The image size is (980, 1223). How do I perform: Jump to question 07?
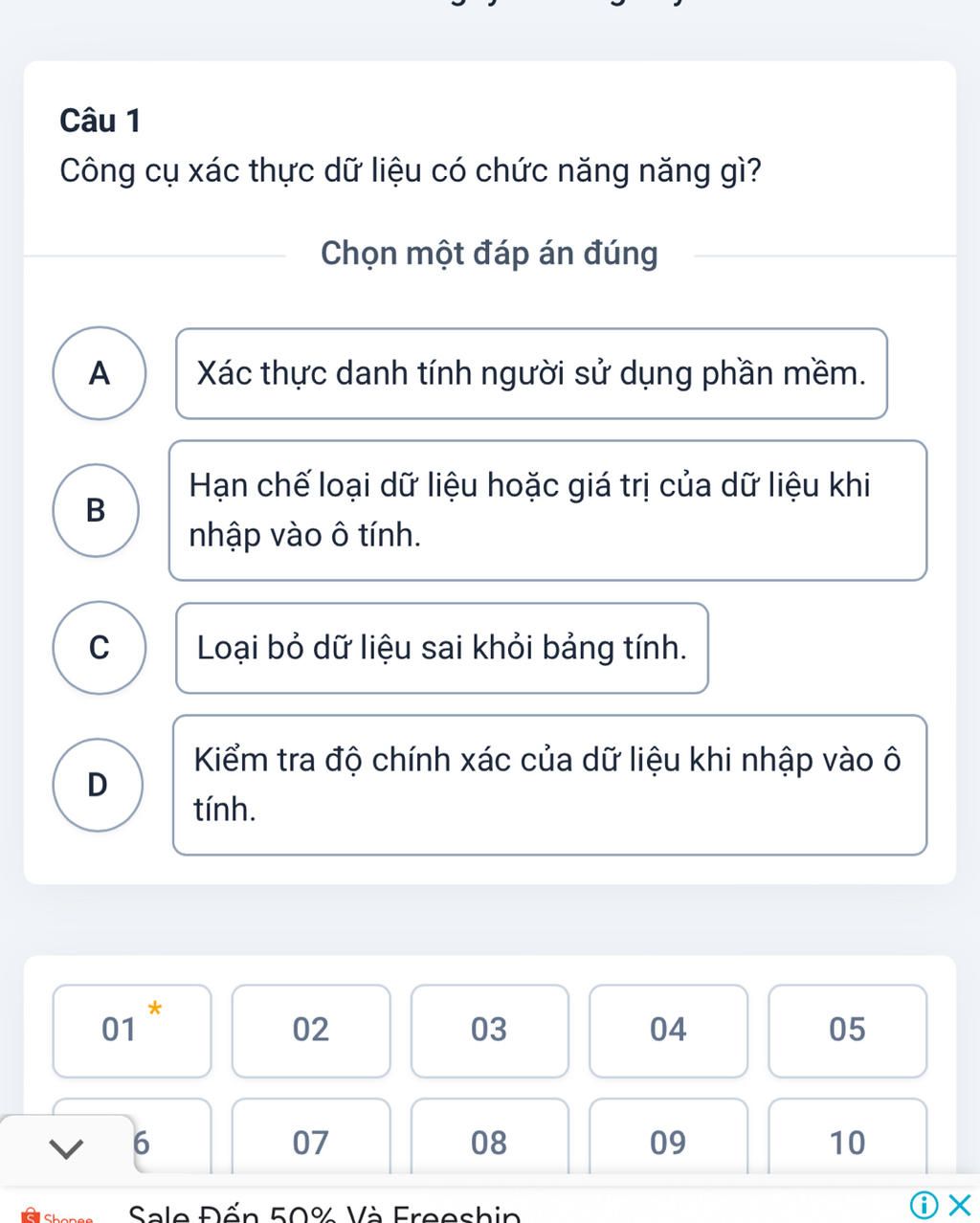tap(310, 1141)
